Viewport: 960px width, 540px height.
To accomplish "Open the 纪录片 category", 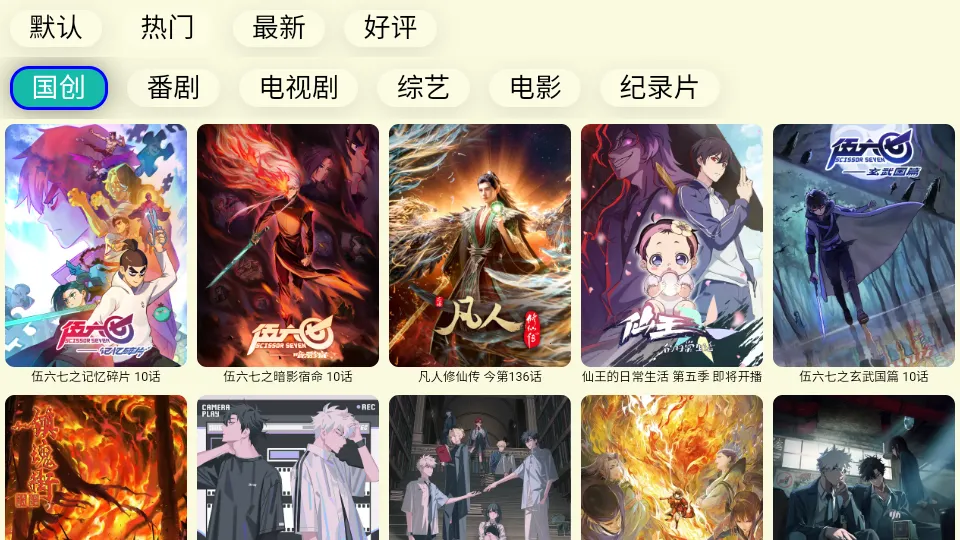I will click(x=659, y=88).
